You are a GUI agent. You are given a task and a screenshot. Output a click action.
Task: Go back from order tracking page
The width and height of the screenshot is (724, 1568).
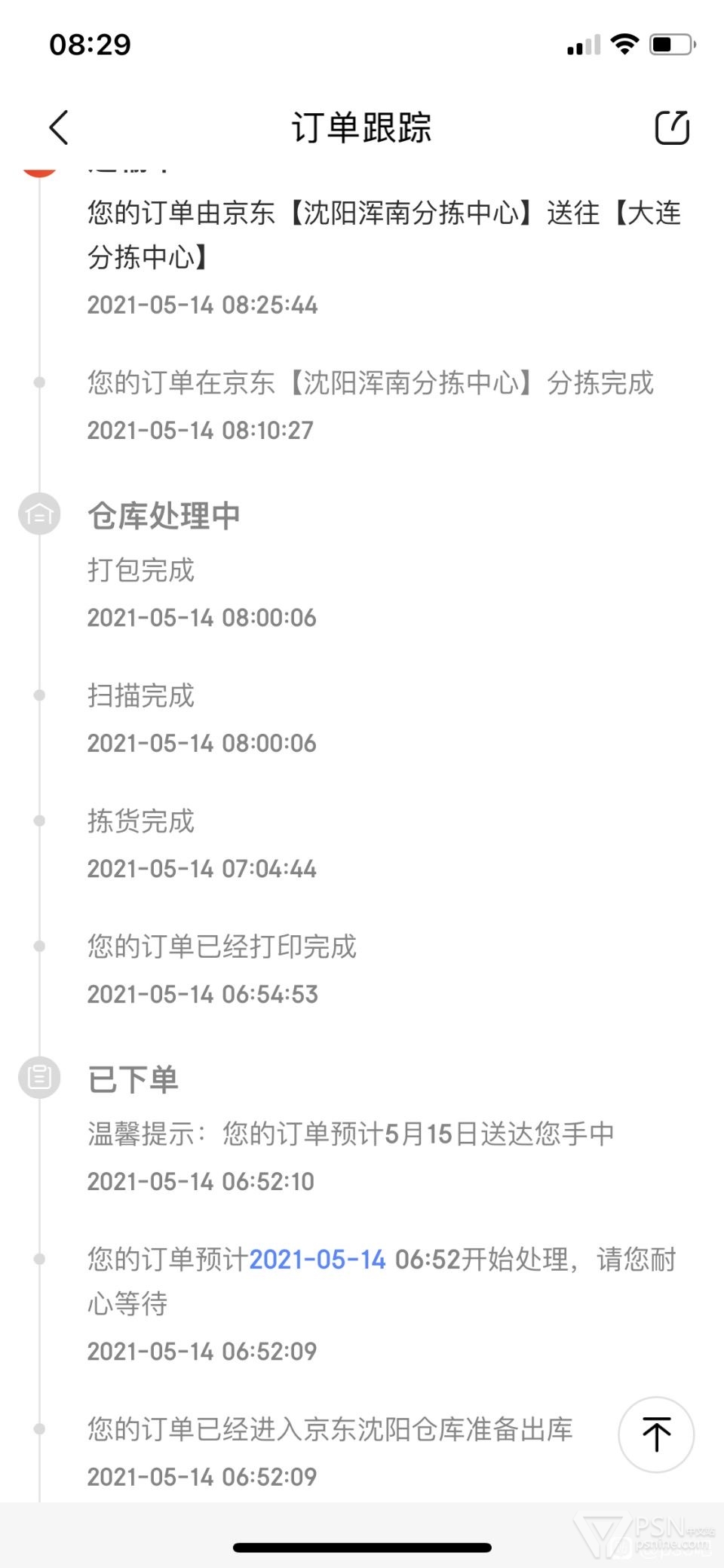click(59, 127)
